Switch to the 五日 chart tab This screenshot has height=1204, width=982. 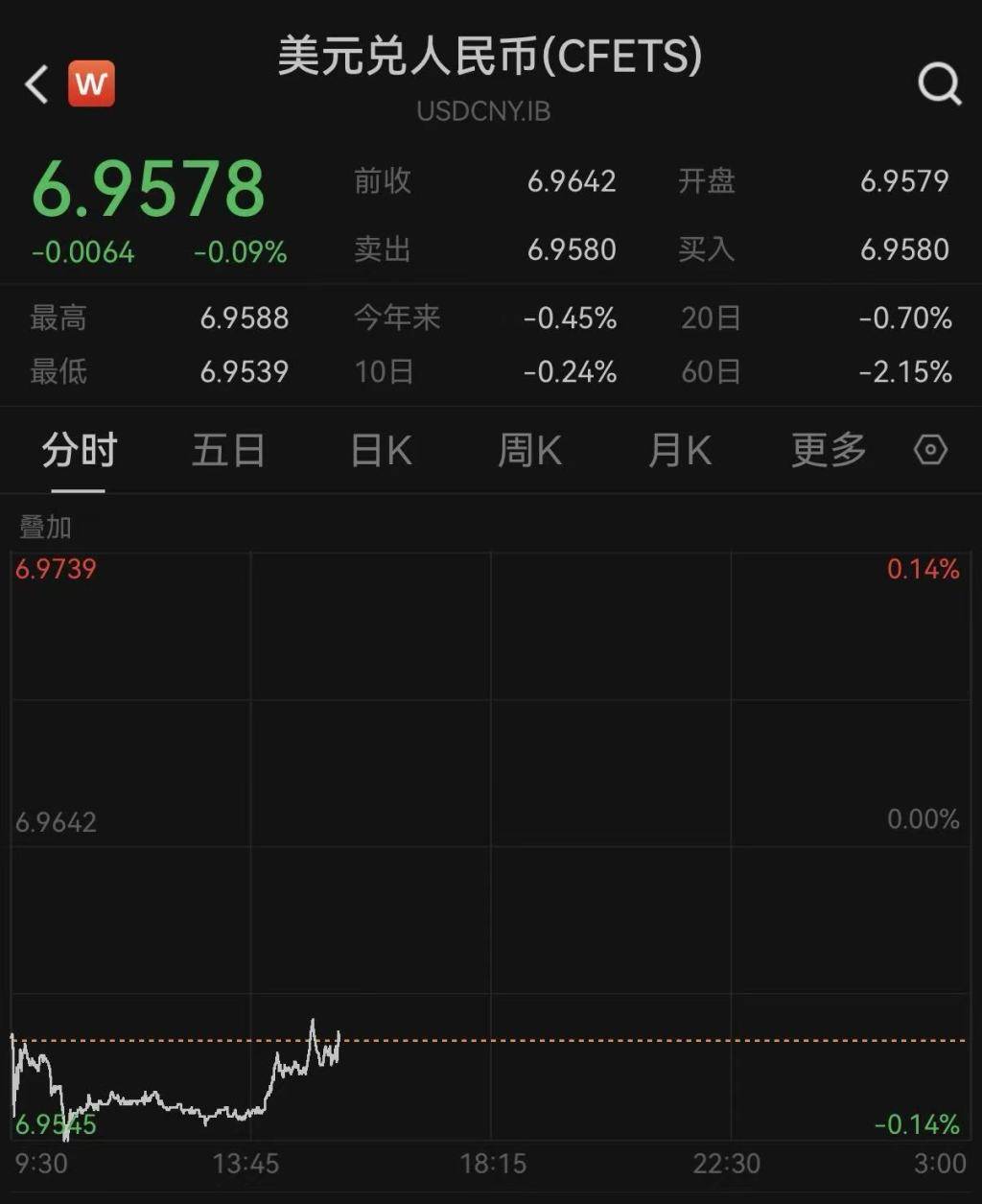pyautogui.click(x=228, y=450)
